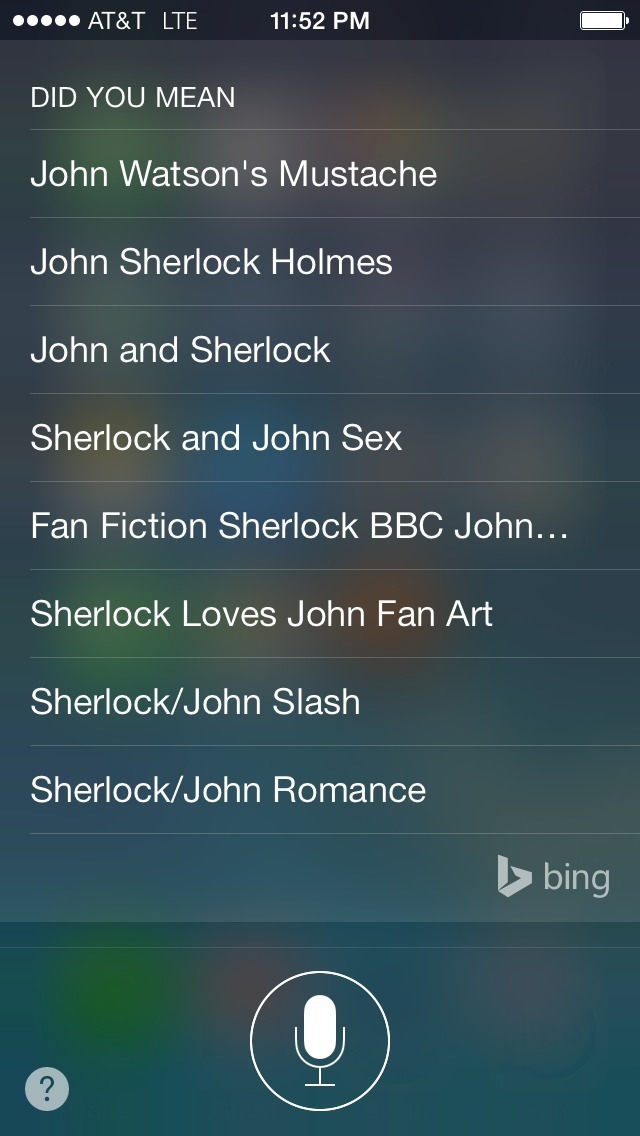This screenshot has width=640, height=1136.
Task: Tap the Sherlock and John Sex suggestion
Action: (x=217, y=438)
